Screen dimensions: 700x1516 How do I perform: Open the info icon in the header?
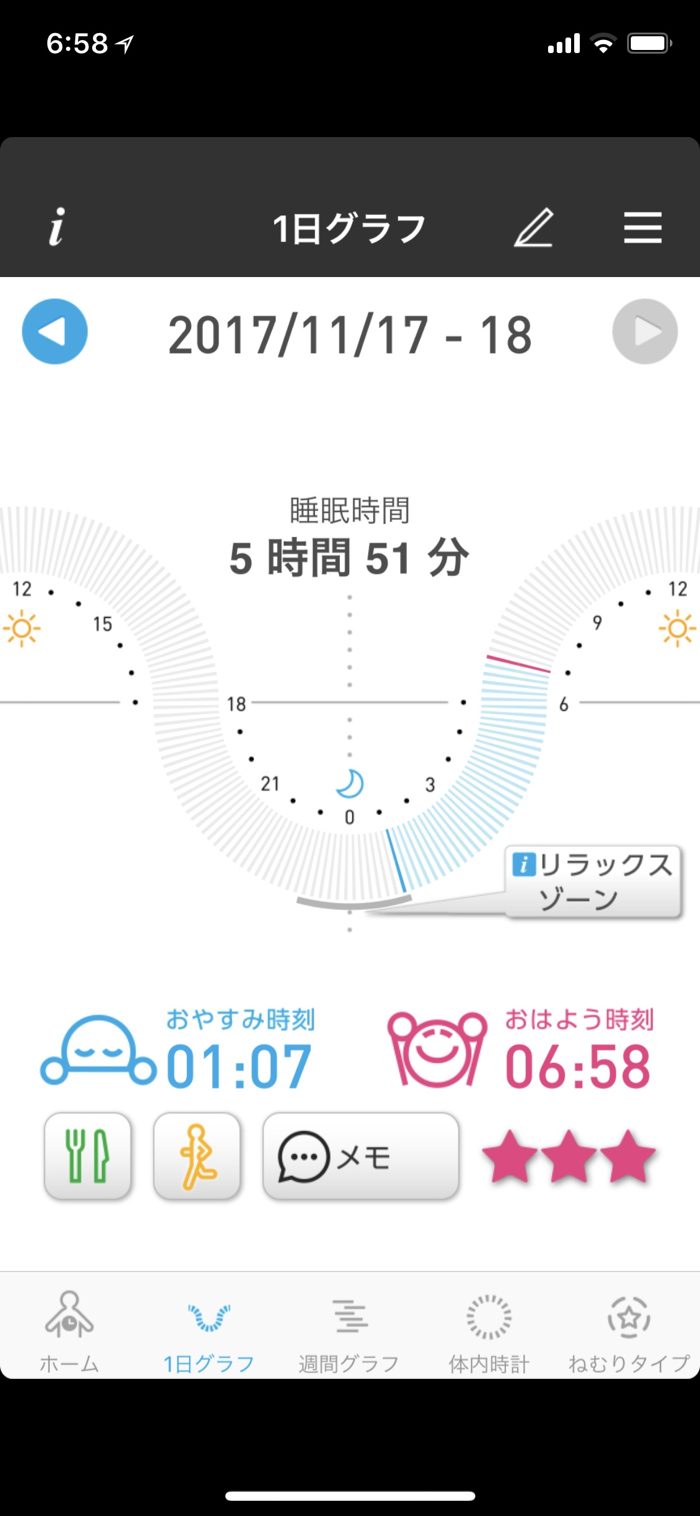(56, 229)
